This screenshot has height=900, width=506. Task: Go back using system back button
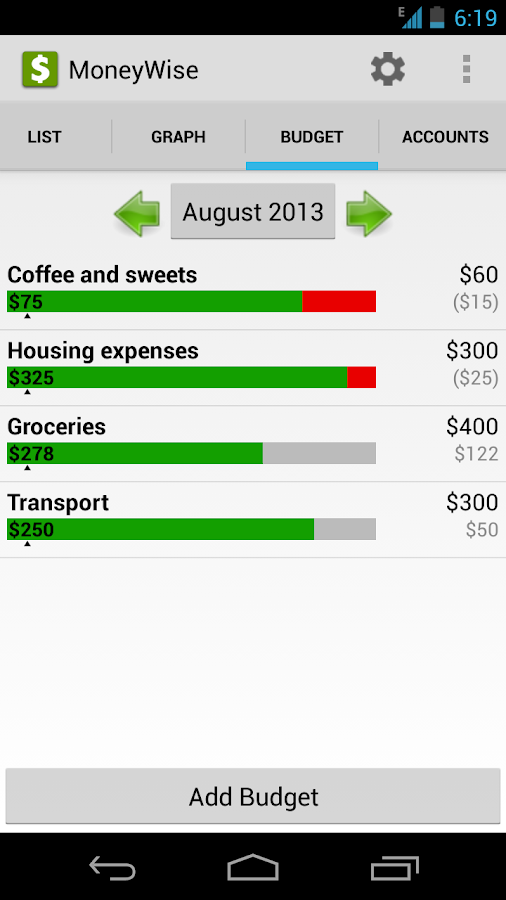click(112, 867)
